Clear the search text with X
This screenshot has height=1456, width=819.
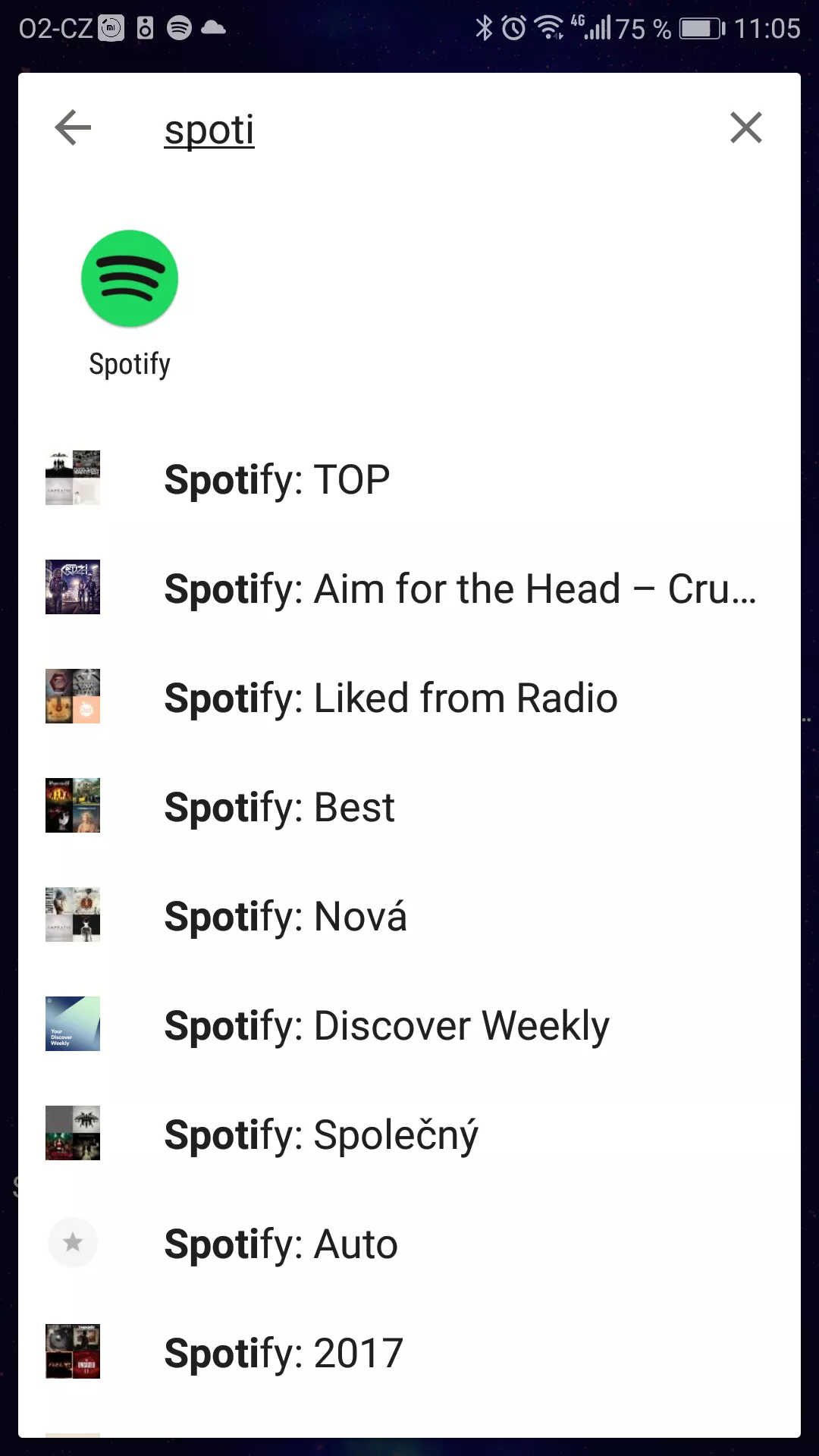click(x=745, y=127)
